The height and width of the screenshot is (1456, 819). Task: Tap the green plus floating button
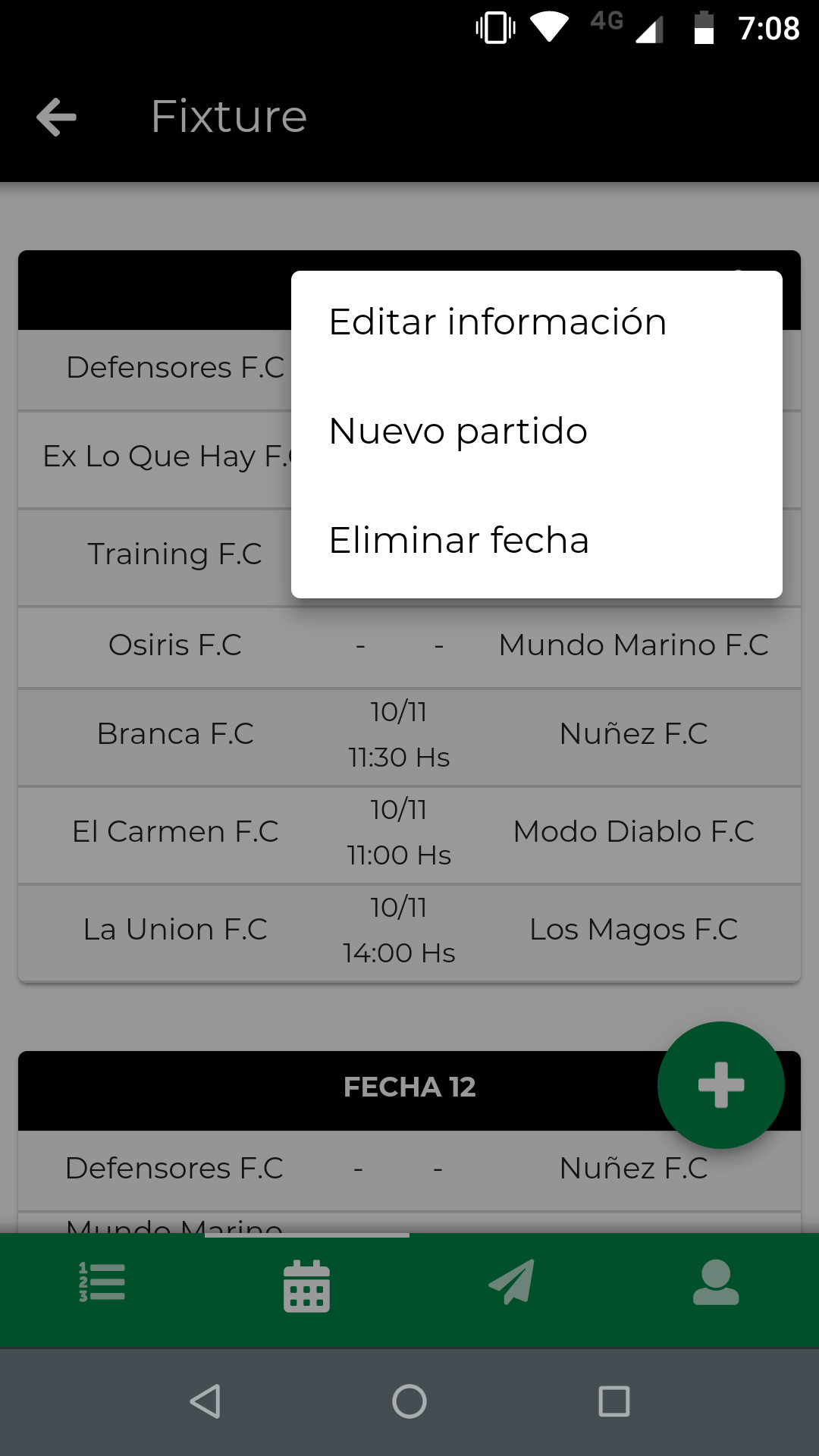[720, 1085]
